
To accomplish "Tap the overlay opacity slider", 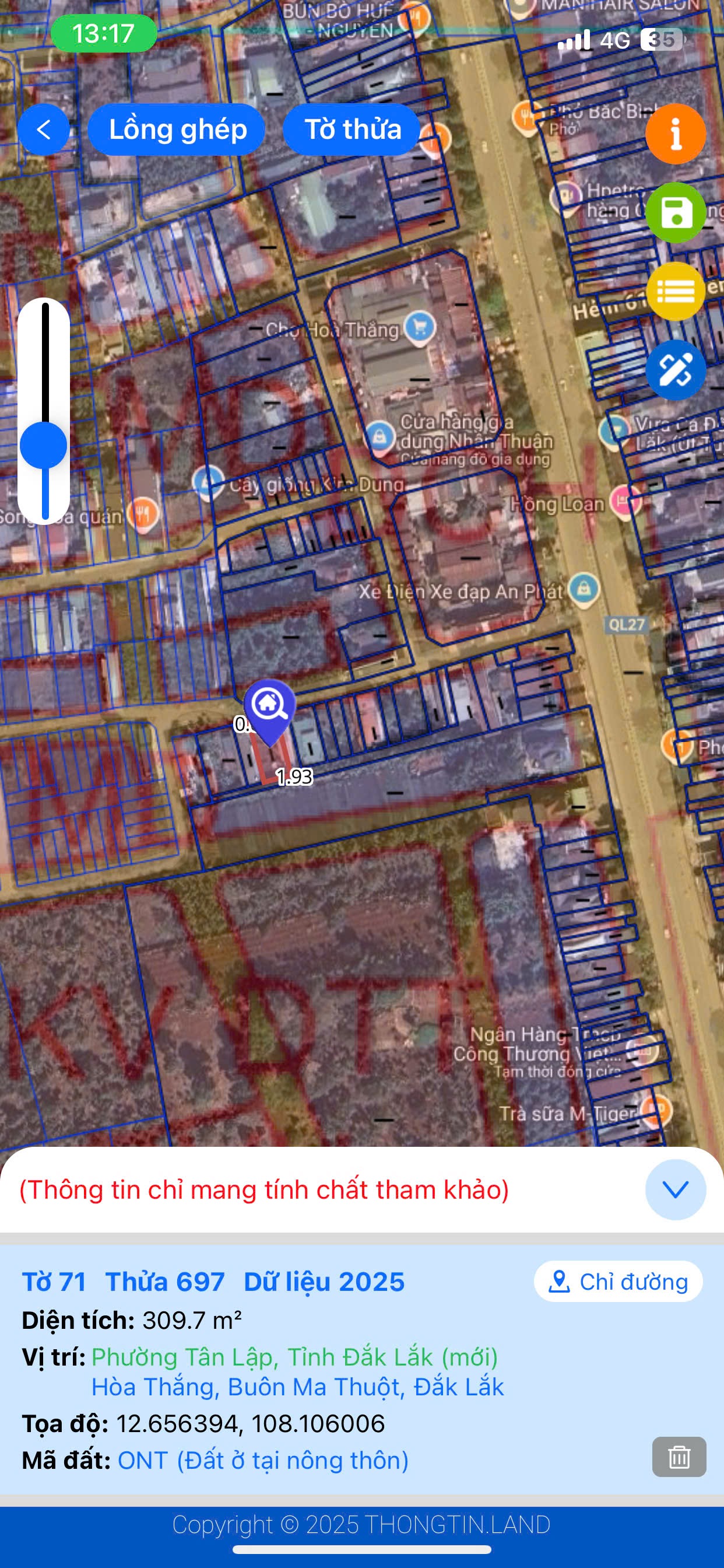I will click(44, 445).
